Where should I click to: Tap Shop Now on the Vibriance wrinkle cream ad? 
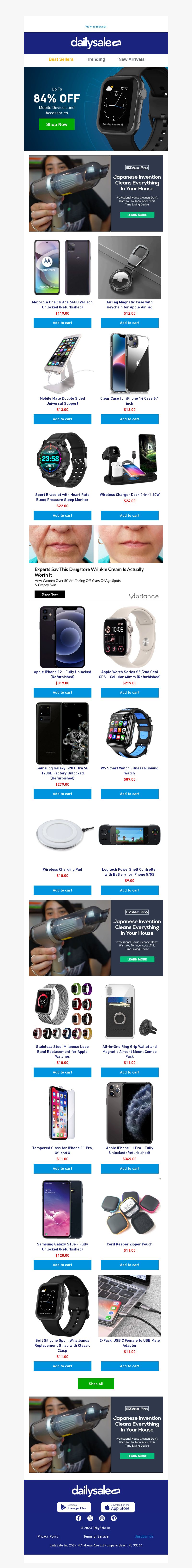point(49,594)
